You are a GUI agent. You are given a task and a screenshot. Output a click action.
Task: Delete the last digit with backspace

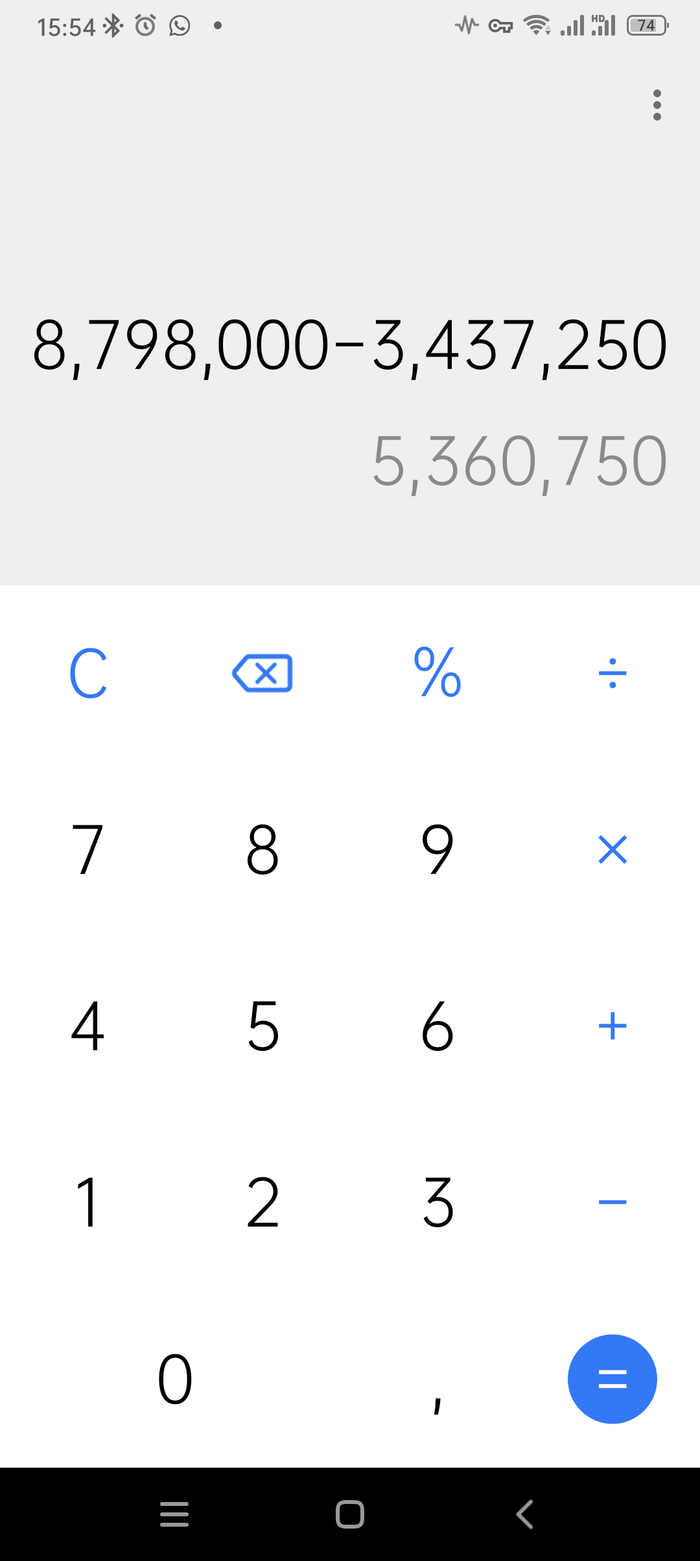click(x=262, y=674)
